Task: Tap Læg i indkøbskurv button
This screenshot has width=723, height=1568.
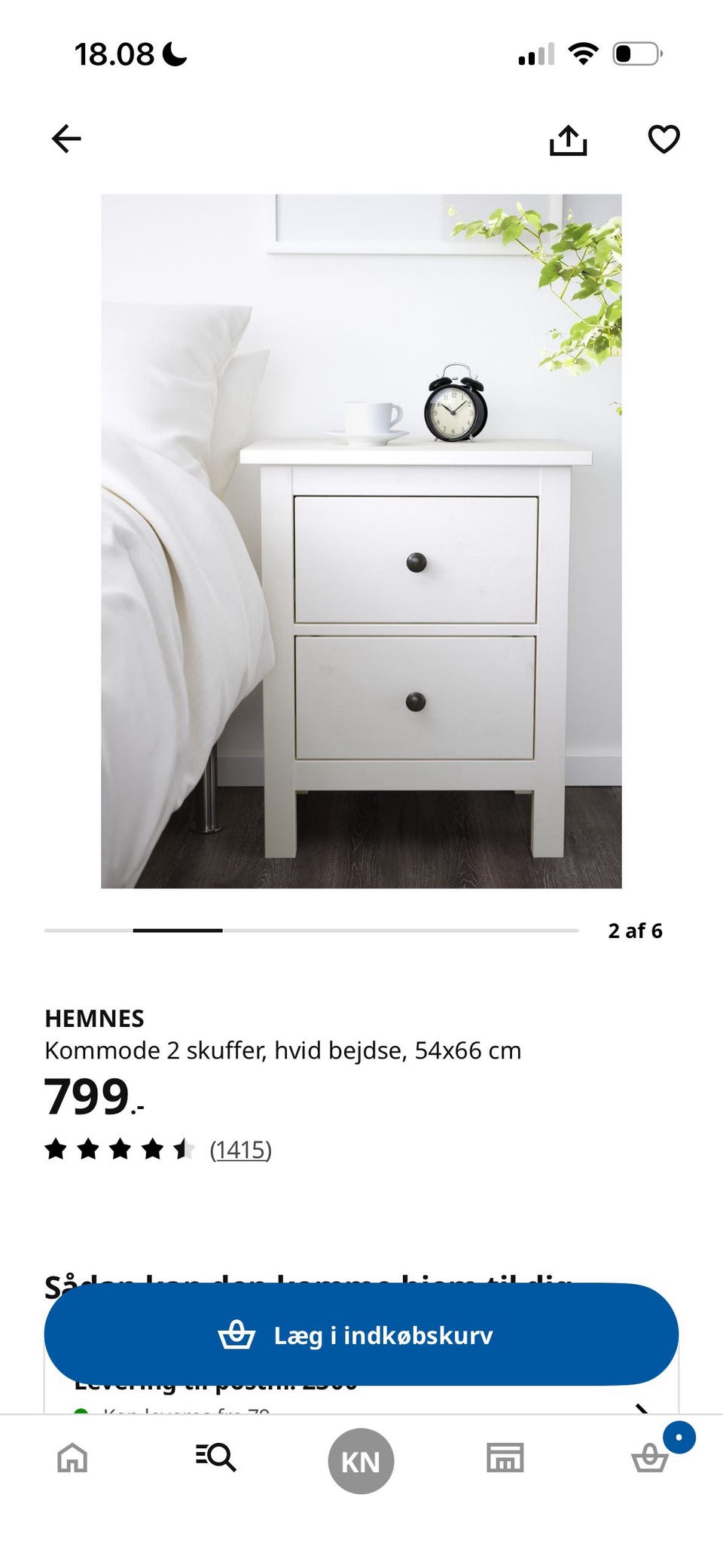Action: [x=361, y=1334]
